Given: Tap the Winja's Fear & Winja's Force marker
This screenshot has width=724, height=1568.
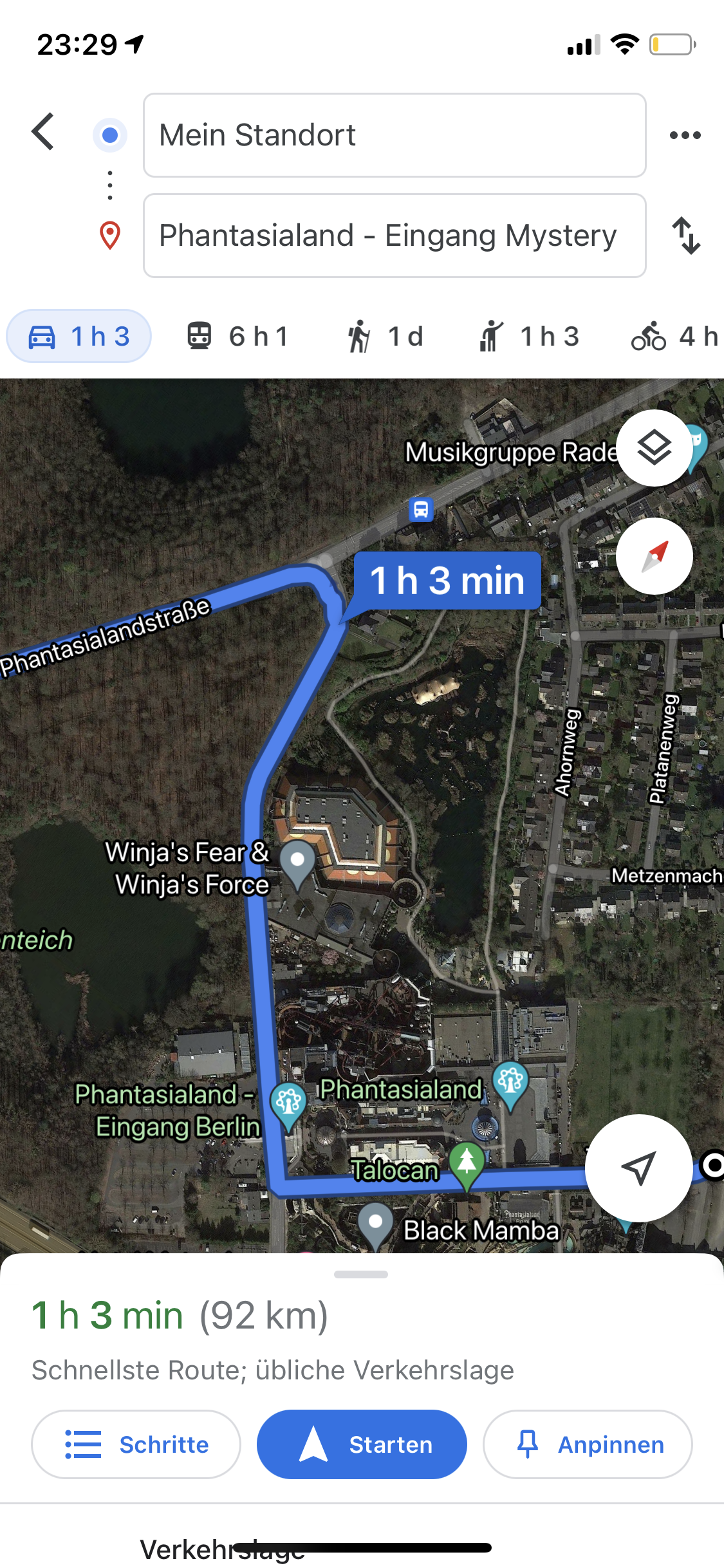Looking at the screenshot, I should click(x=297, y=864).
